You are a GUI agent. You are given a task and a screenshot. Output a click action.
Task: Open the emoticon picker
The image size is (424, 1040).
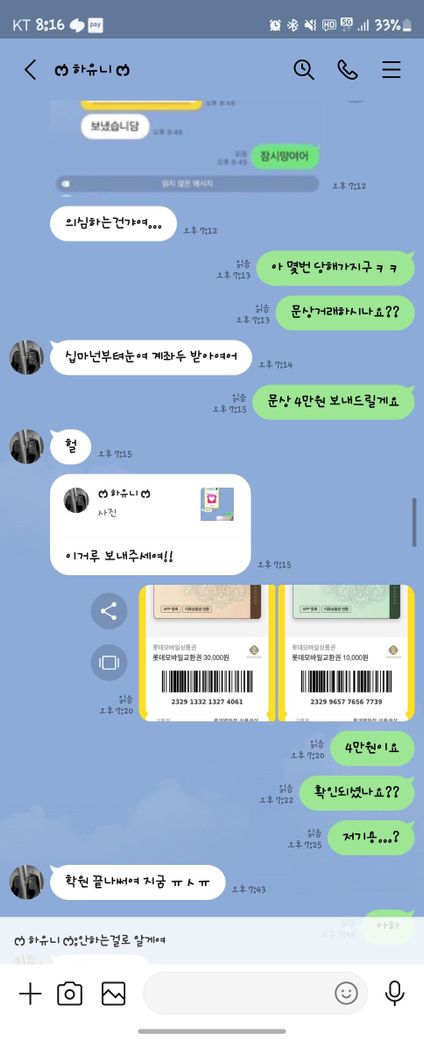coord(346,993)
